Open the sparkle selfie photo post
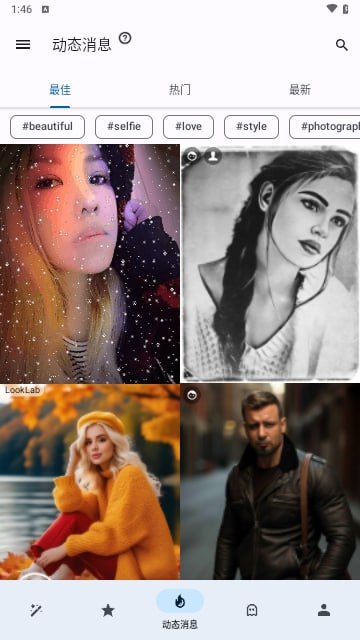The width and height of the screenshot is (360, 640). coord(90,264)
